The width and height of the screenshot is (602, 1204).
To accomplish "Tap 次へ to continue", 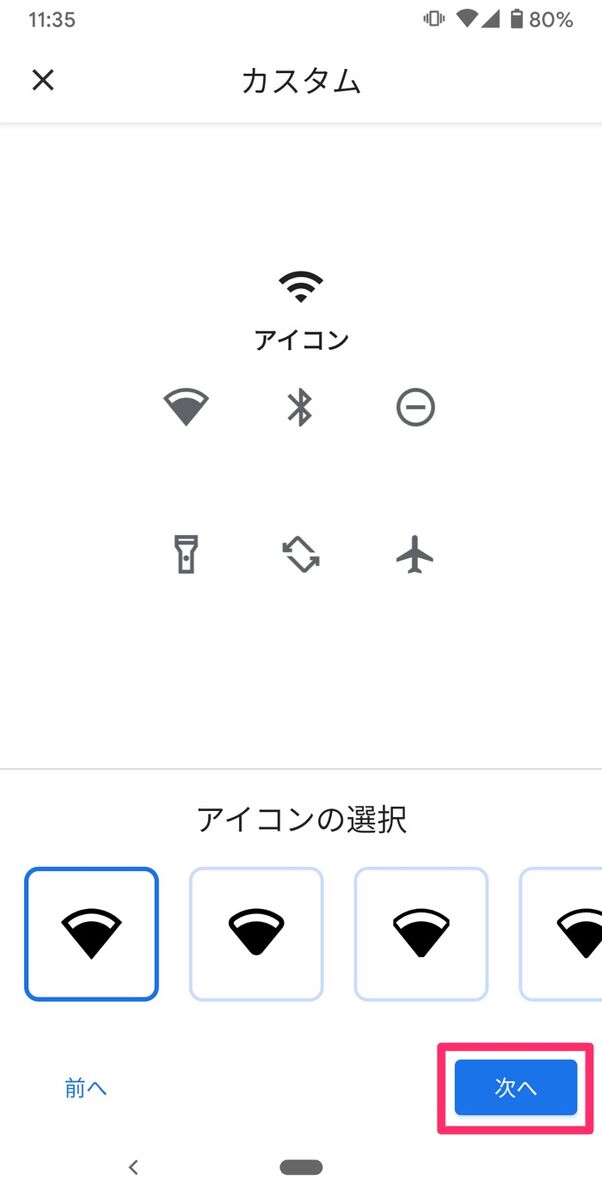I will pos(515,1088).
